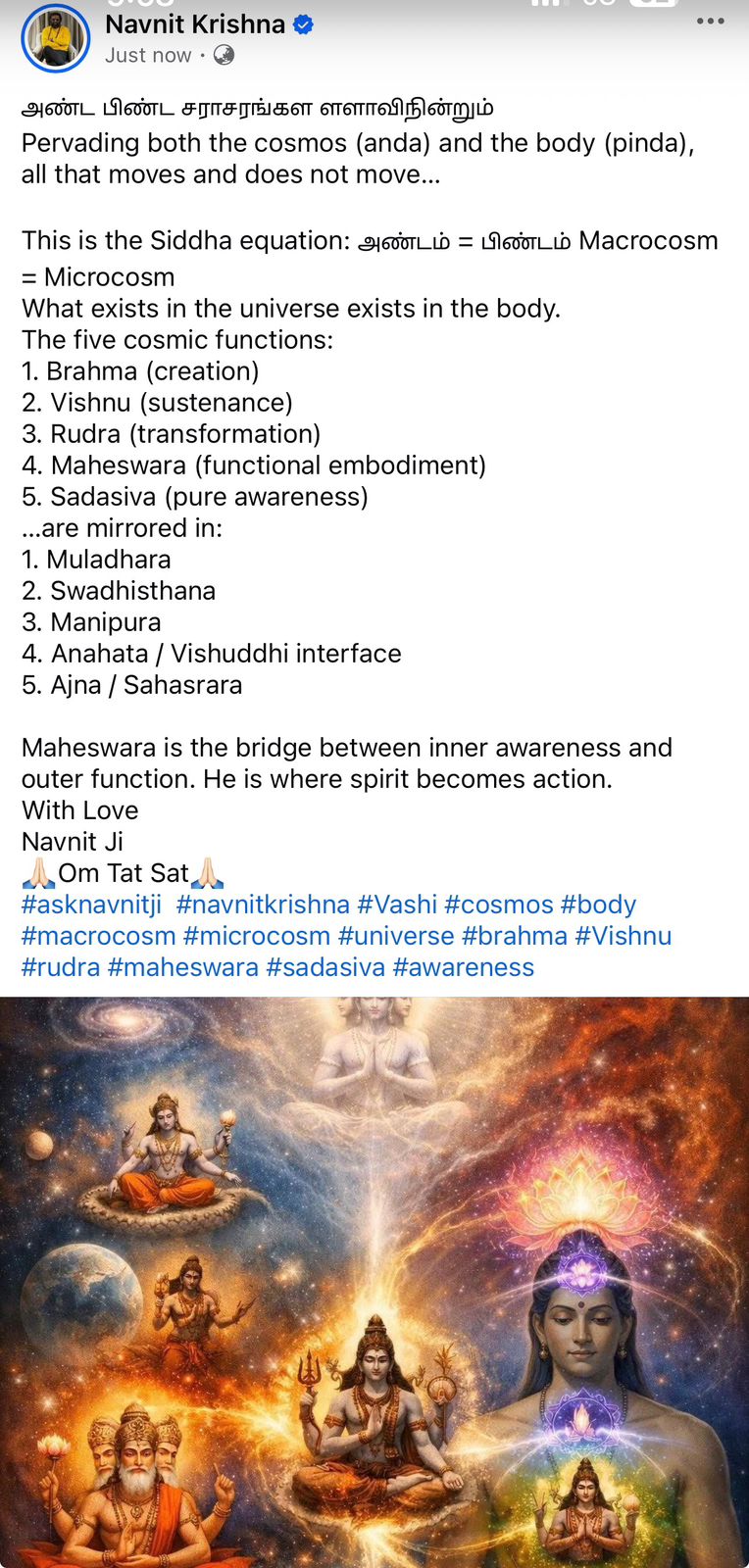Viewport: 749px width, 1568px height.
Task: Open the #navnitkrishna hashtag
Action: 263,905
